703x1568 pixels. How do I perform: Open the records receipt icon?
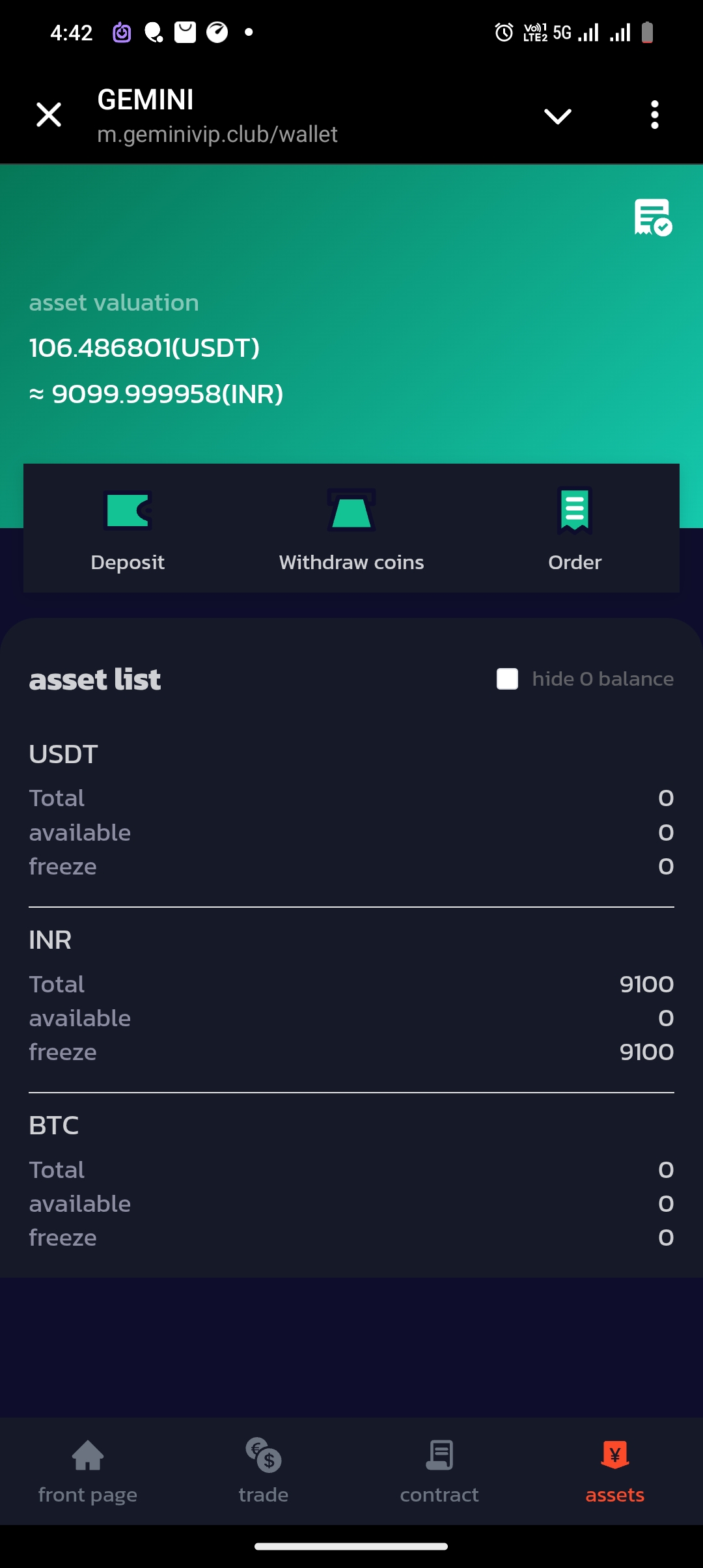653,217
